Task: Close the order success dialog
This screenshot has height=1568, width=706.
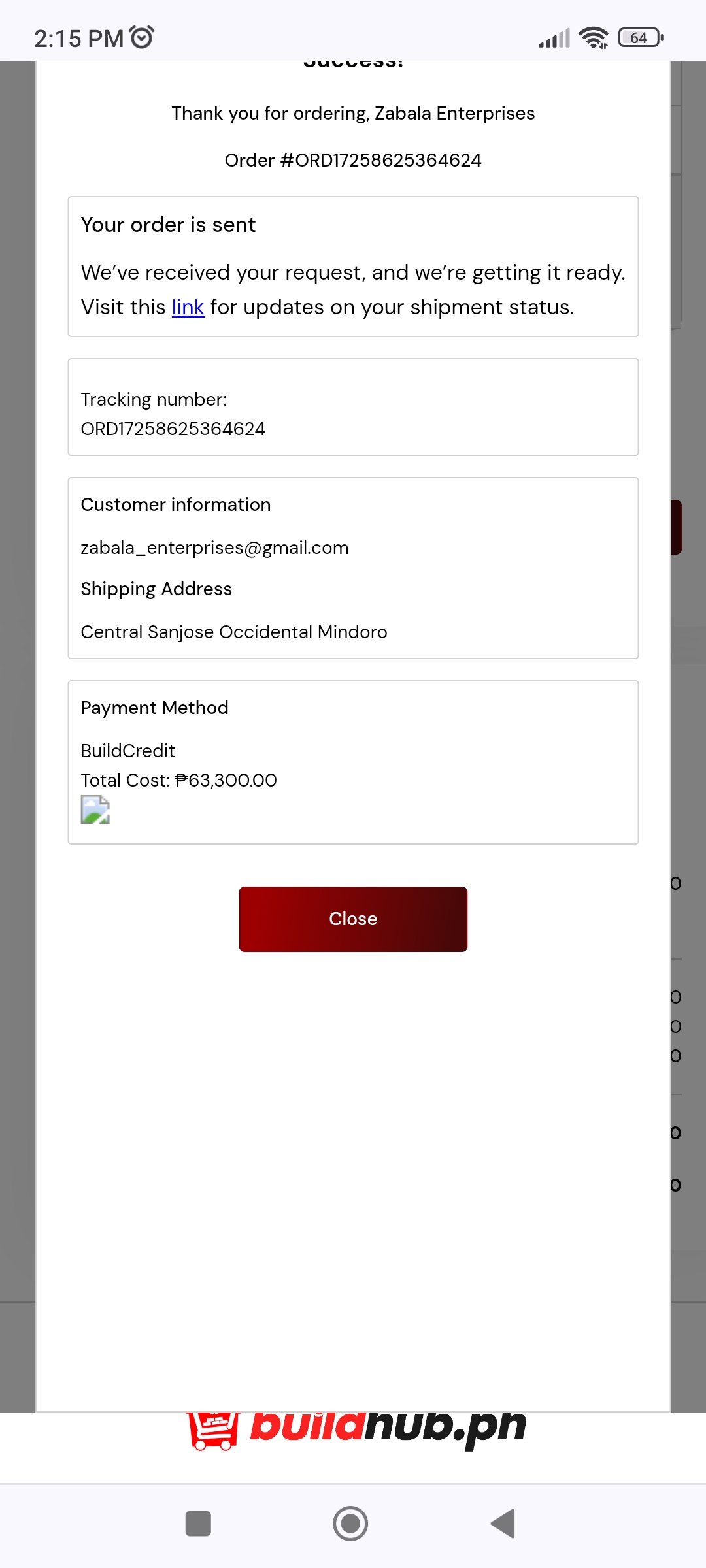Action: click(353, 919)
